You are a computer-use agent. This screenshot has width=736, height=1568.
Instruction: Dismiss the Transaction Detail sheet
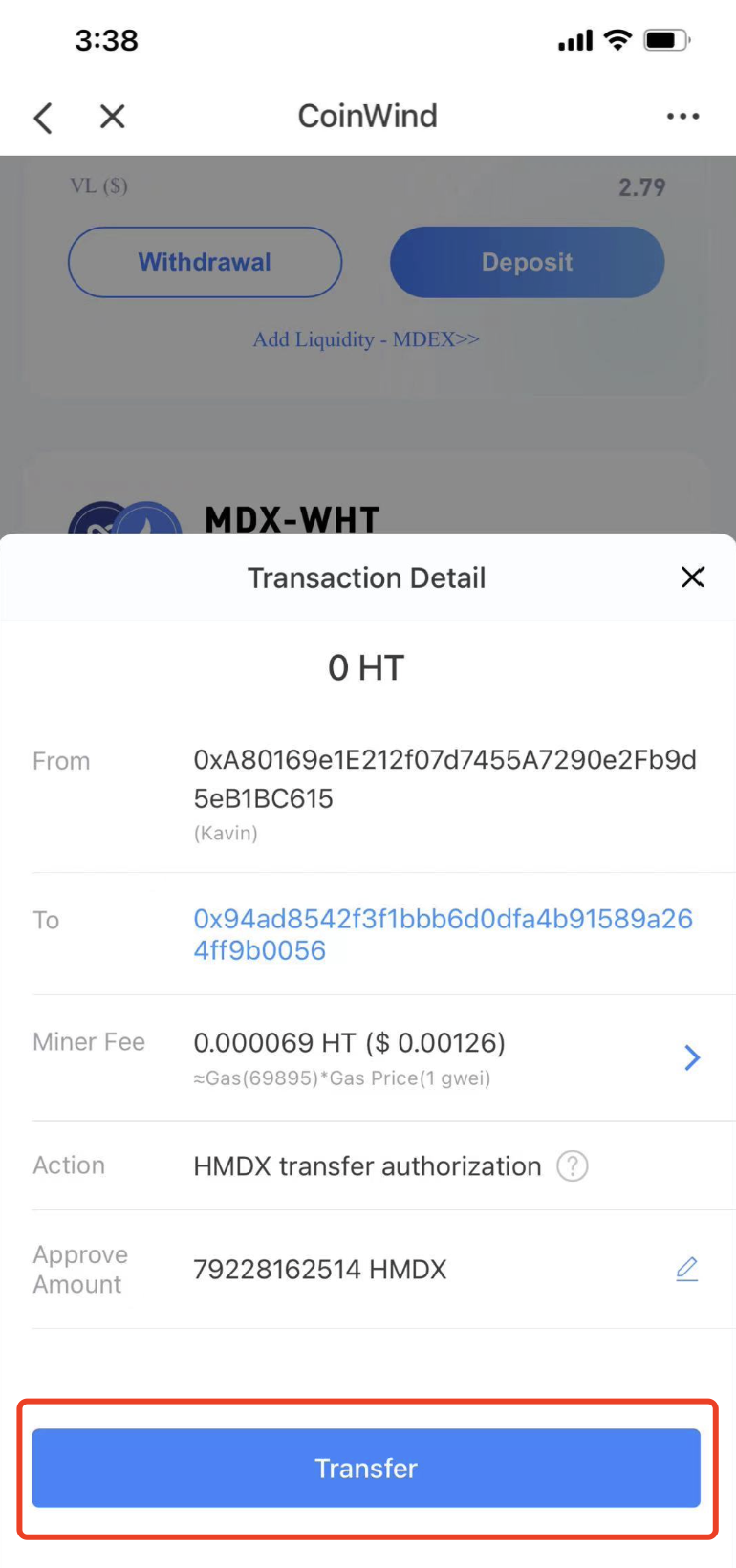click(692, 577)
